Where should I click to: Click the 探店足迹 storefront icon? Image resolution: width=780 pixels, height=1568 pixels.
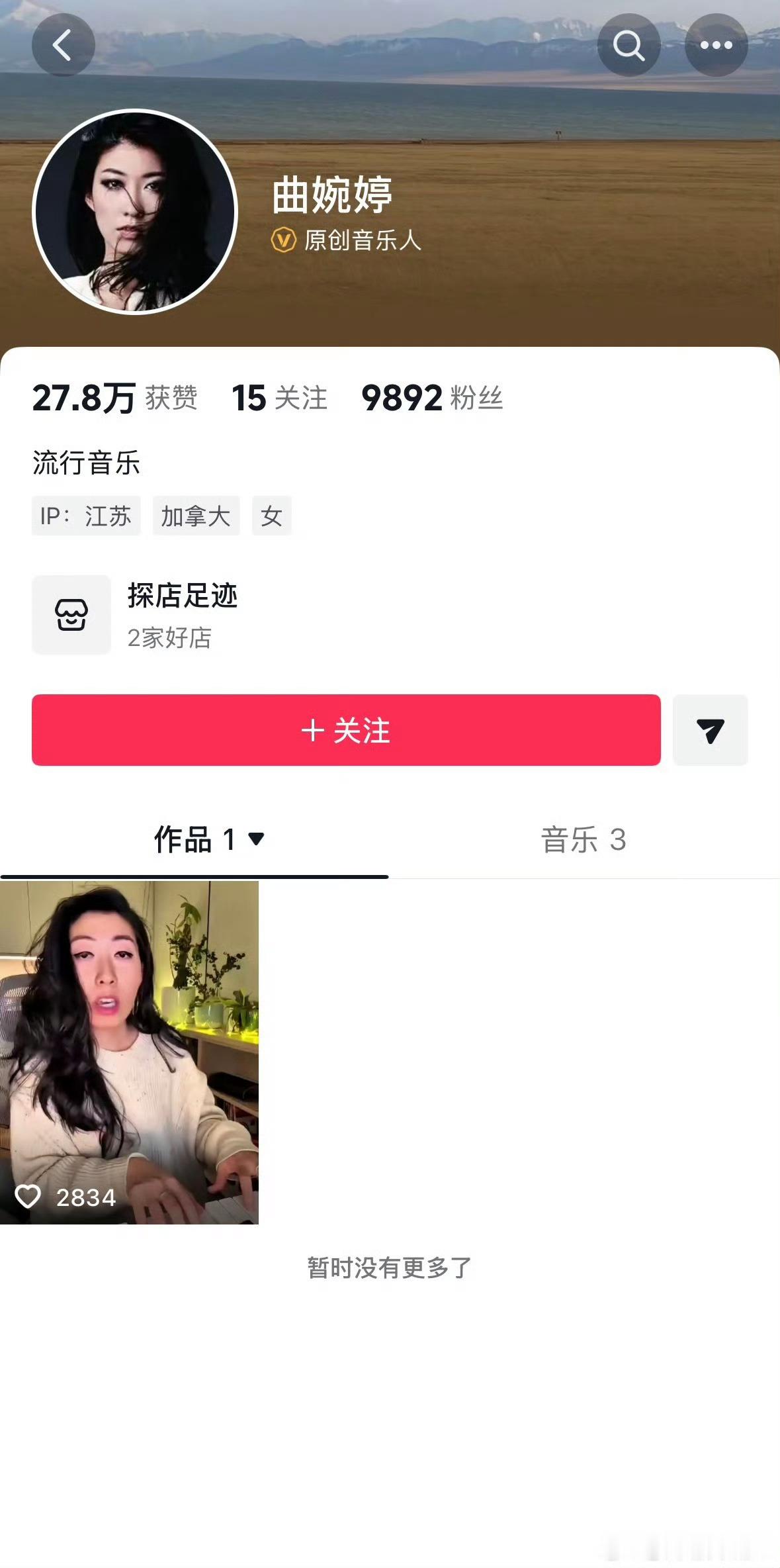(x=71, y=615)
